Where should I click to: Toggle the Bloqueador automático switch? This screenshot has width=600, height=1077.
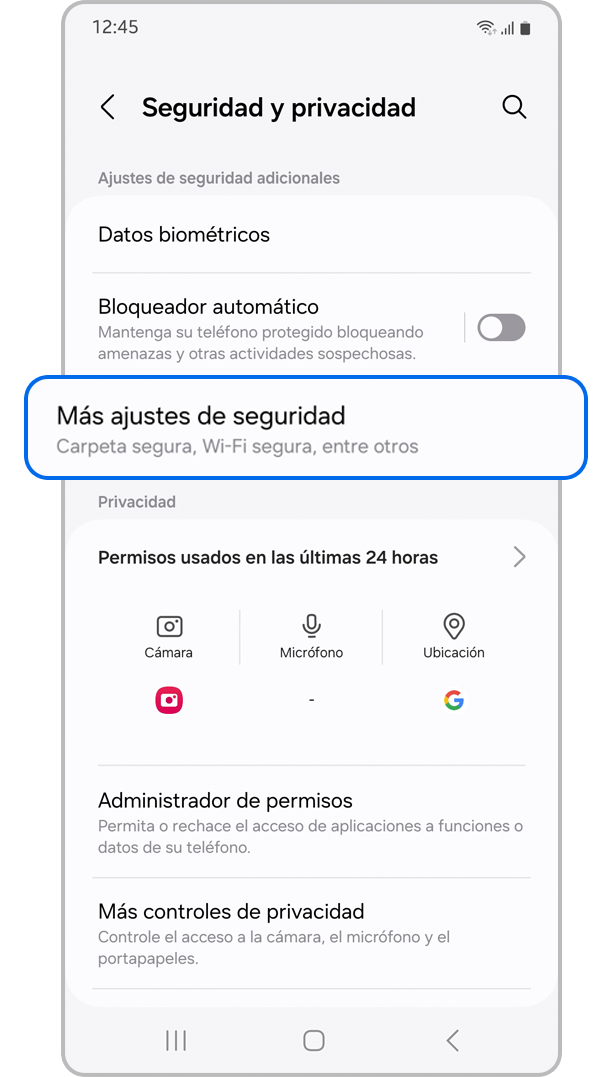point(501,327)
